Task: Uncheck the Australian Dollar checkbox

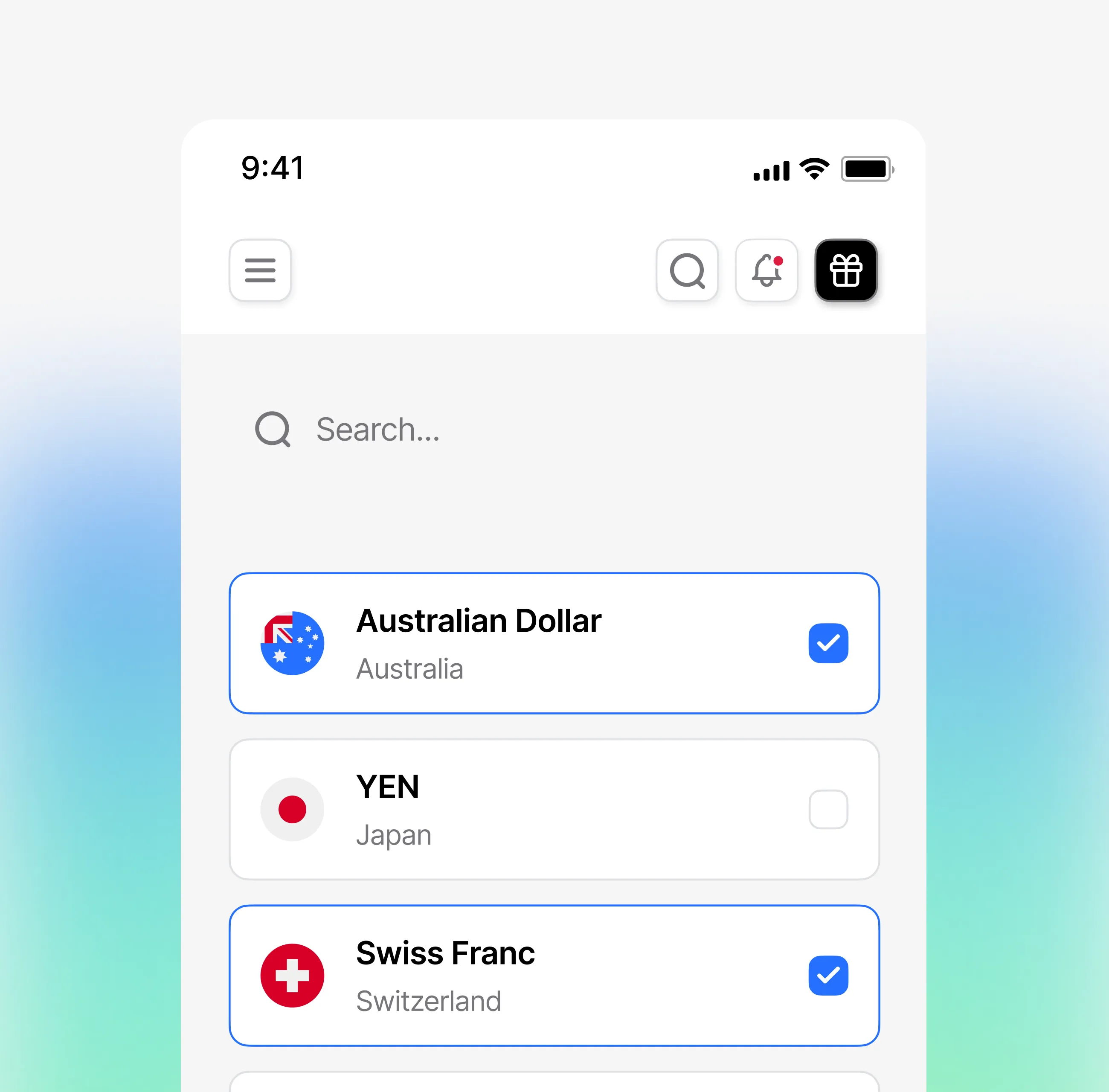Action: 828,643
